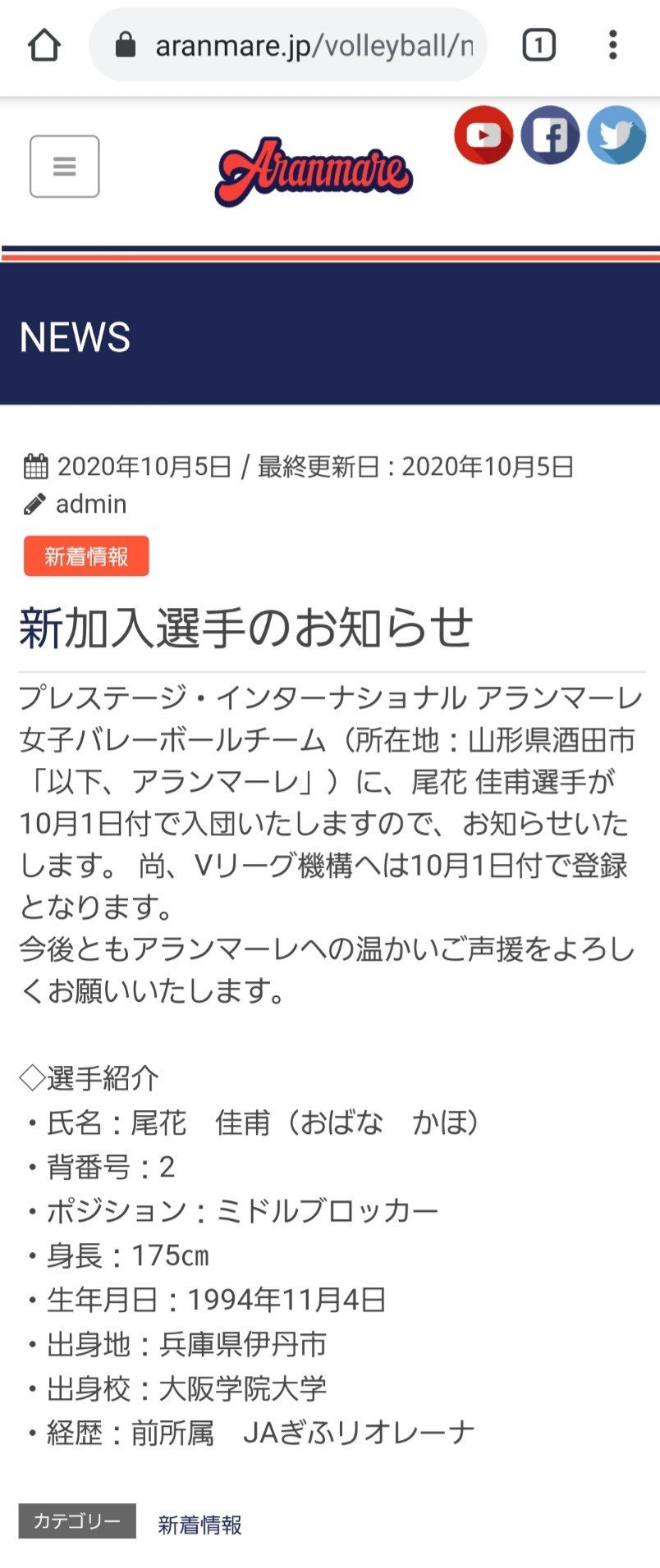Tap the orange 新着情報 tag

pos(86,556)
